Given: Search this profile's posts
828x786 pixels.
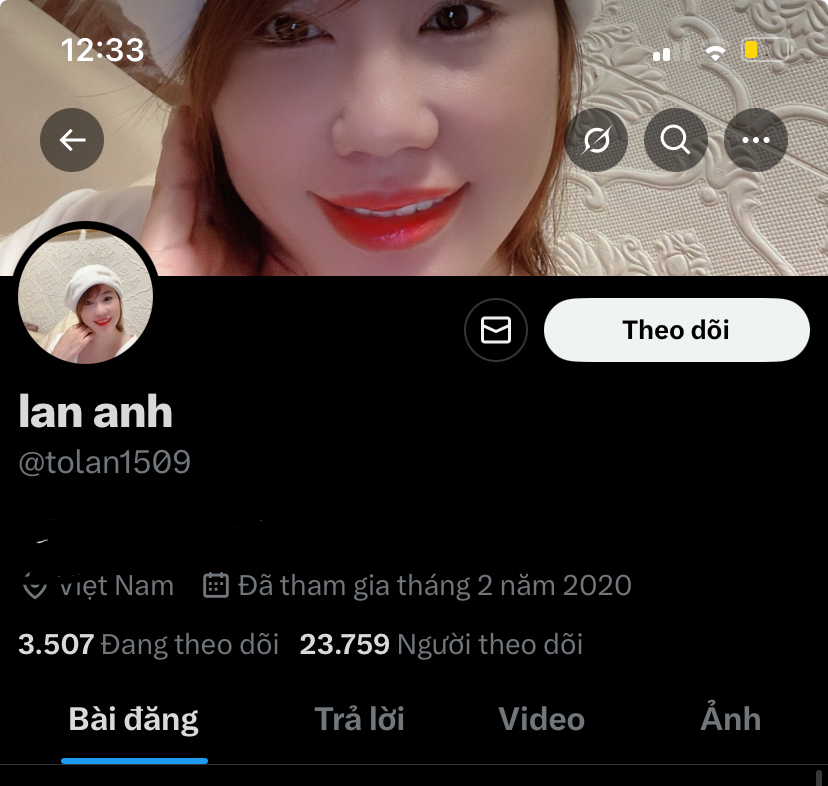Looking at the screenshot, I should point(676,140).
